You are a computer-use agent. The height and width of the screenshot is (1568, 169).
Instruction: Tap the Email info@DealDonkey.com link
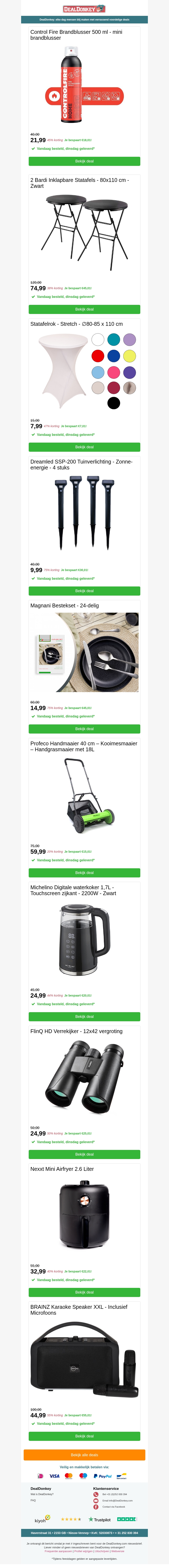click(x=117, y=1500)
